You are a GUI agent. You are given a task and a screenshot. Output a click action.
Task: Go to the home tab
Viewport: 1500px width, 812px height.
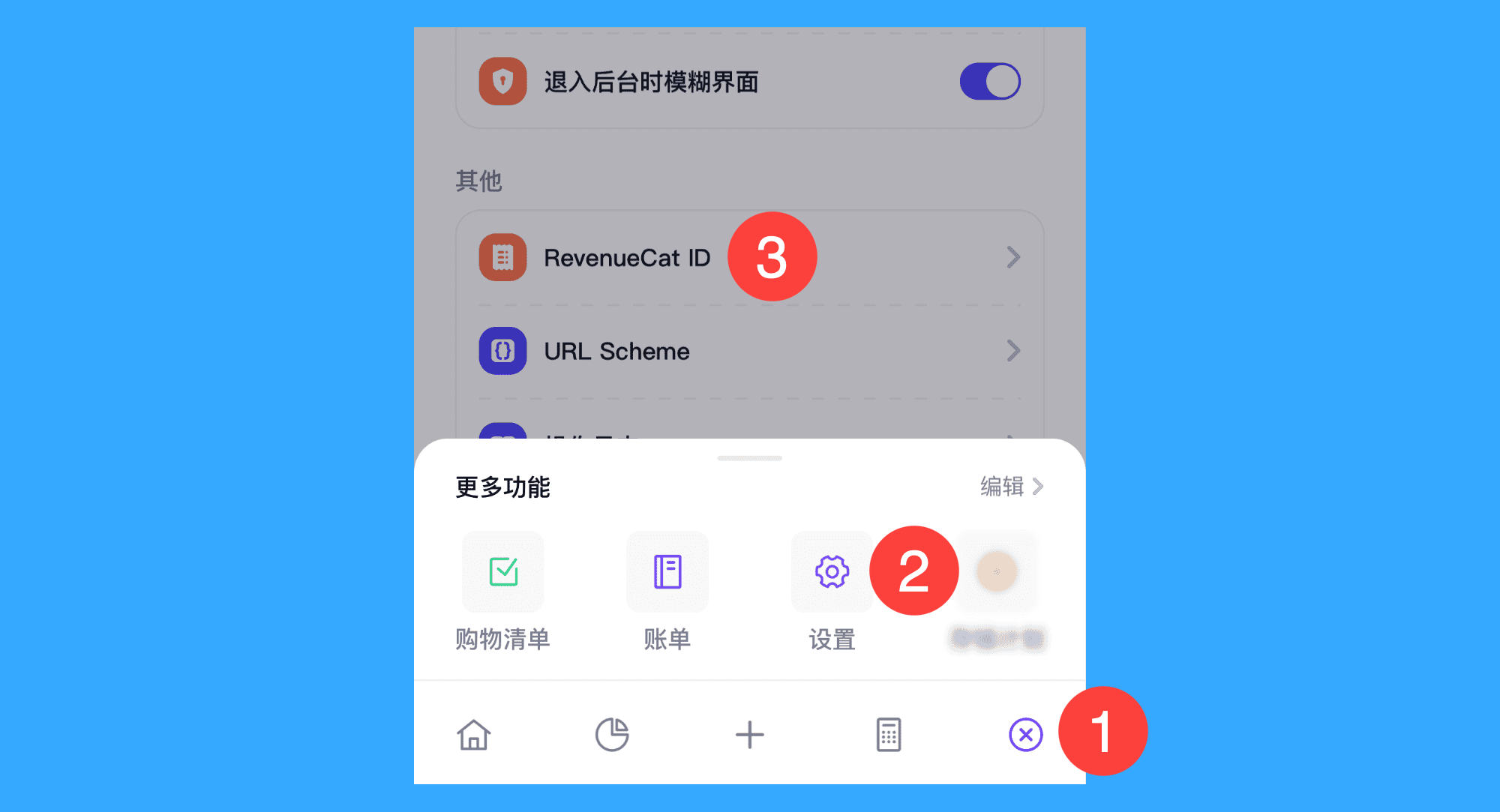click(x=474, y=735)
